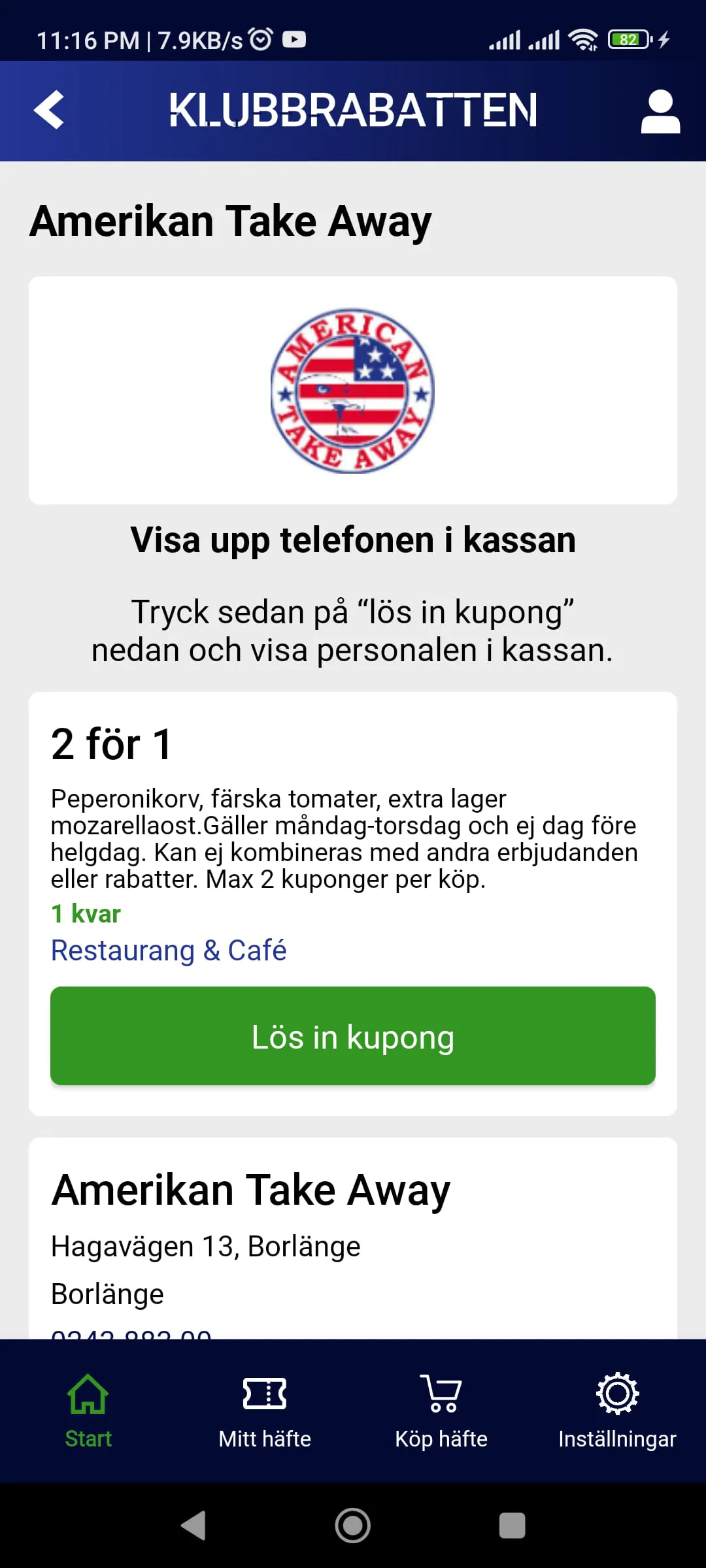706x1568 pixels.
Task: Tap the YouTube status bar icon
Action: [x=295, y=39]
